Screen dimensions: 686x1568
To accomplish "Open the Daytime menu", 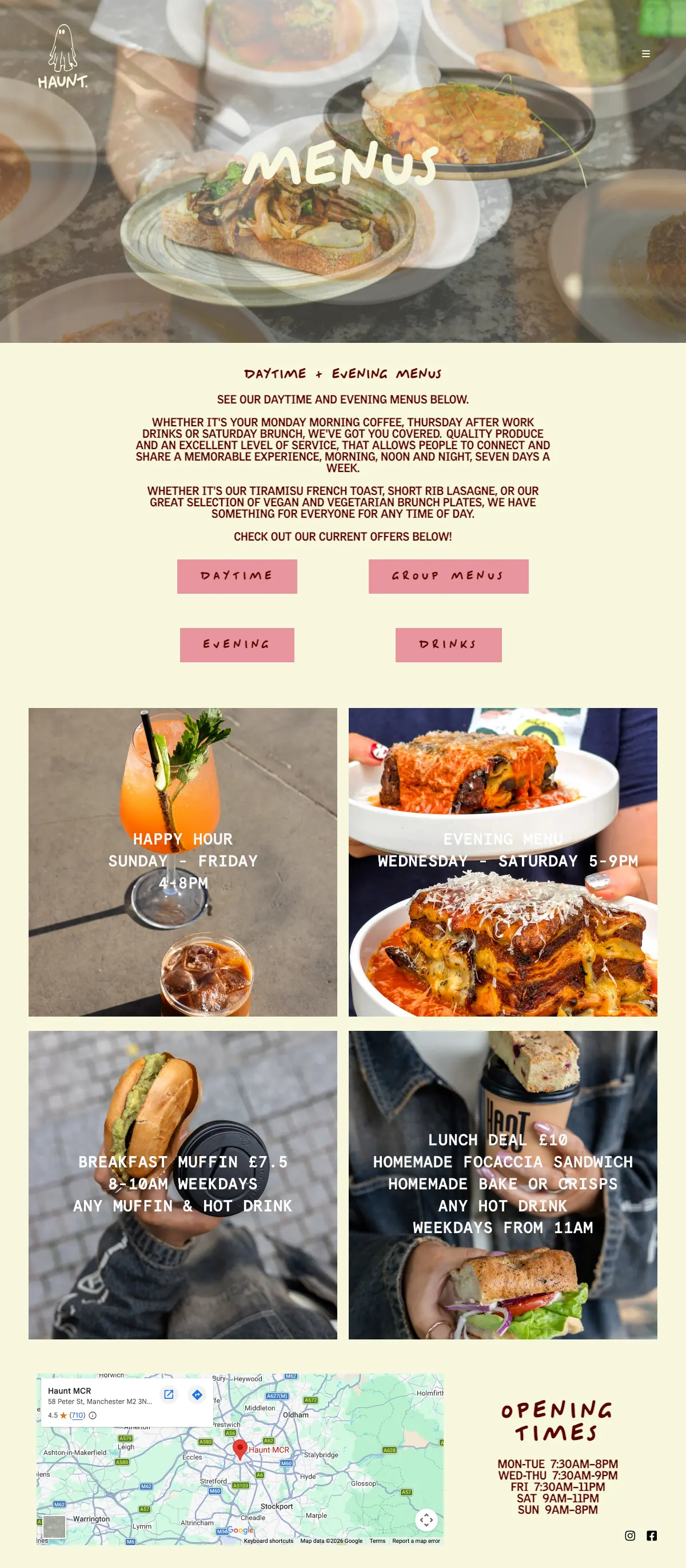I will pyautogui.click(x=237, y=576).
